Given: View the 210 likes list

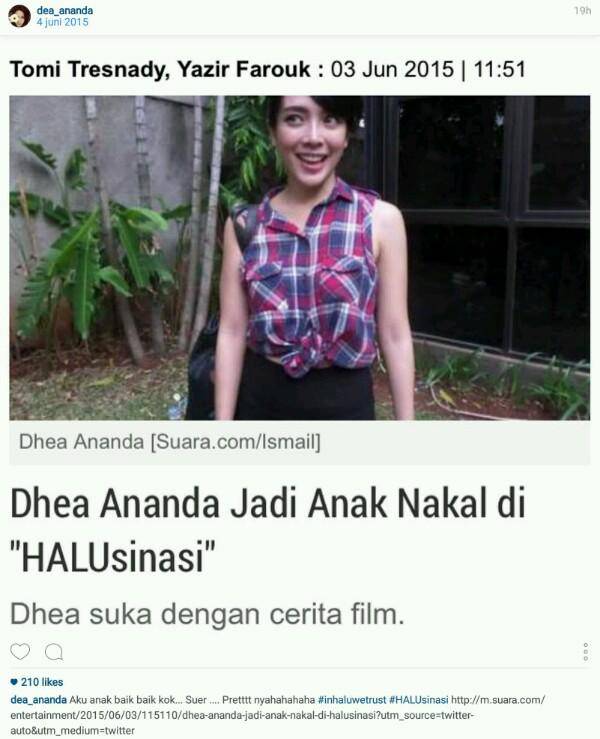Looking at the screenshot, I should pyautogui.click(x=36, y=681).
